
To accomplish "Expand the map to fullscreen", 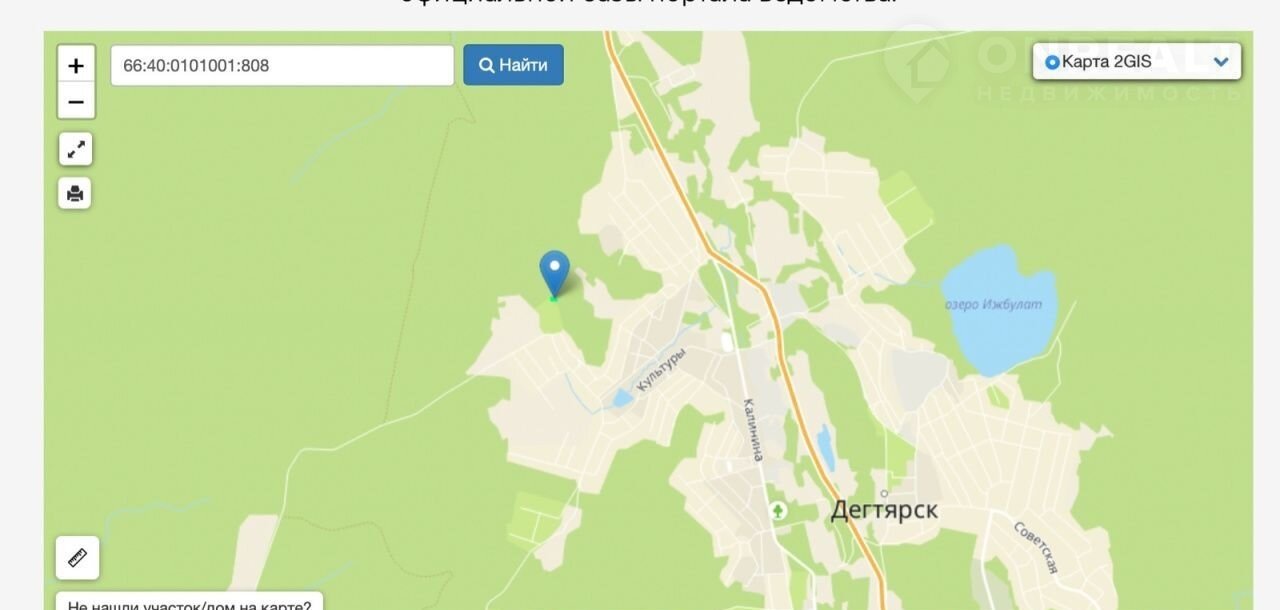I will tap(75, 150).
